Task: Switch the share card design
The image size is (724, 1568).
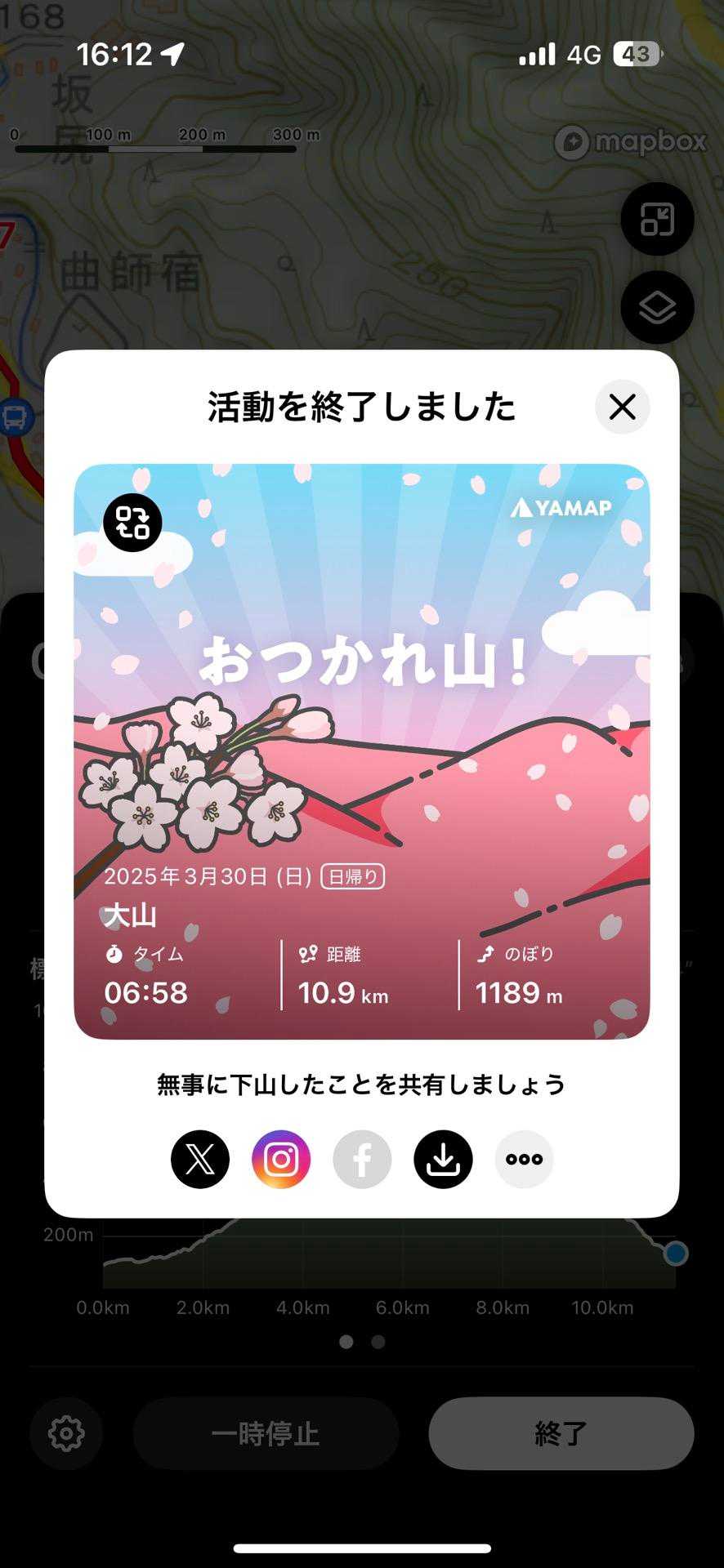Action: [132, 523]
